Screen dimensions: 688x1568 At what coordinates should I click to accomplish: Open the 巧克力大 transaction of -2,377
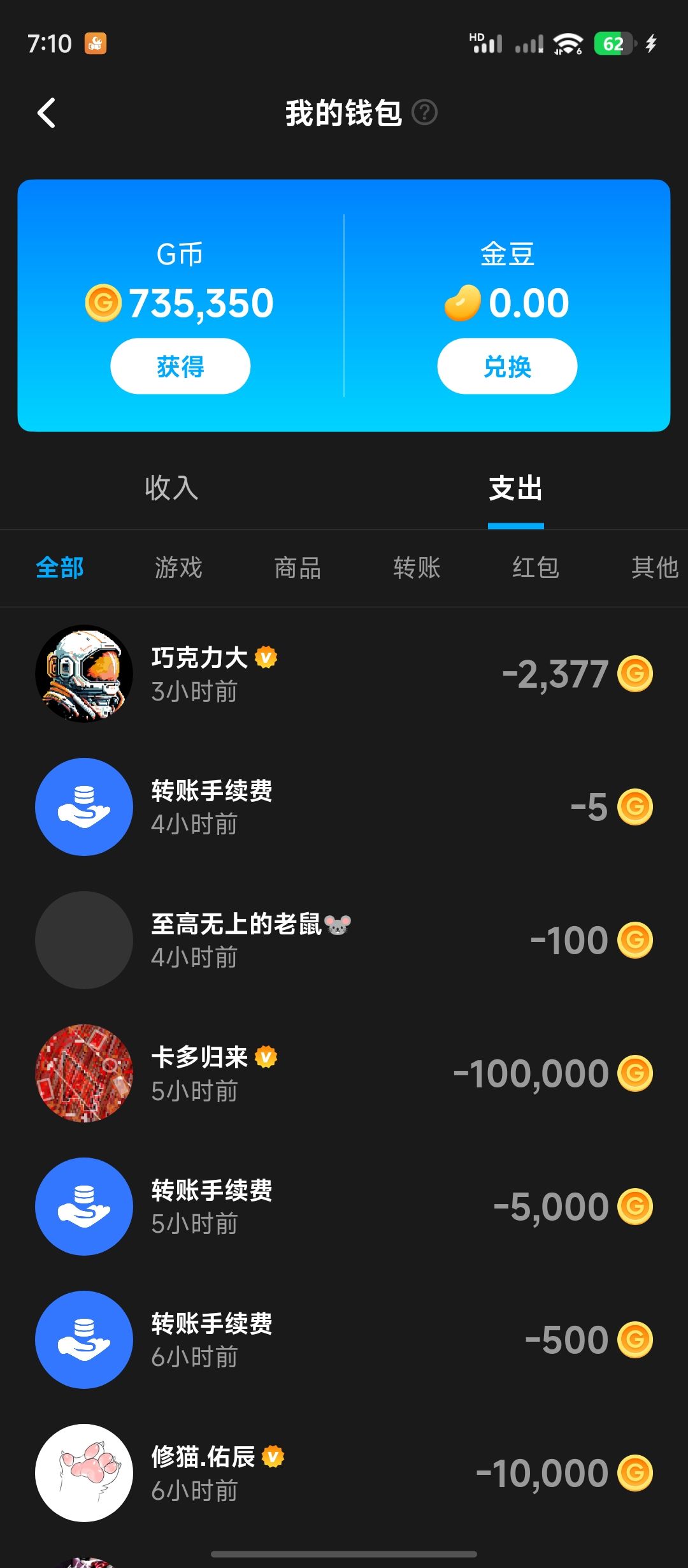[344, 674]
